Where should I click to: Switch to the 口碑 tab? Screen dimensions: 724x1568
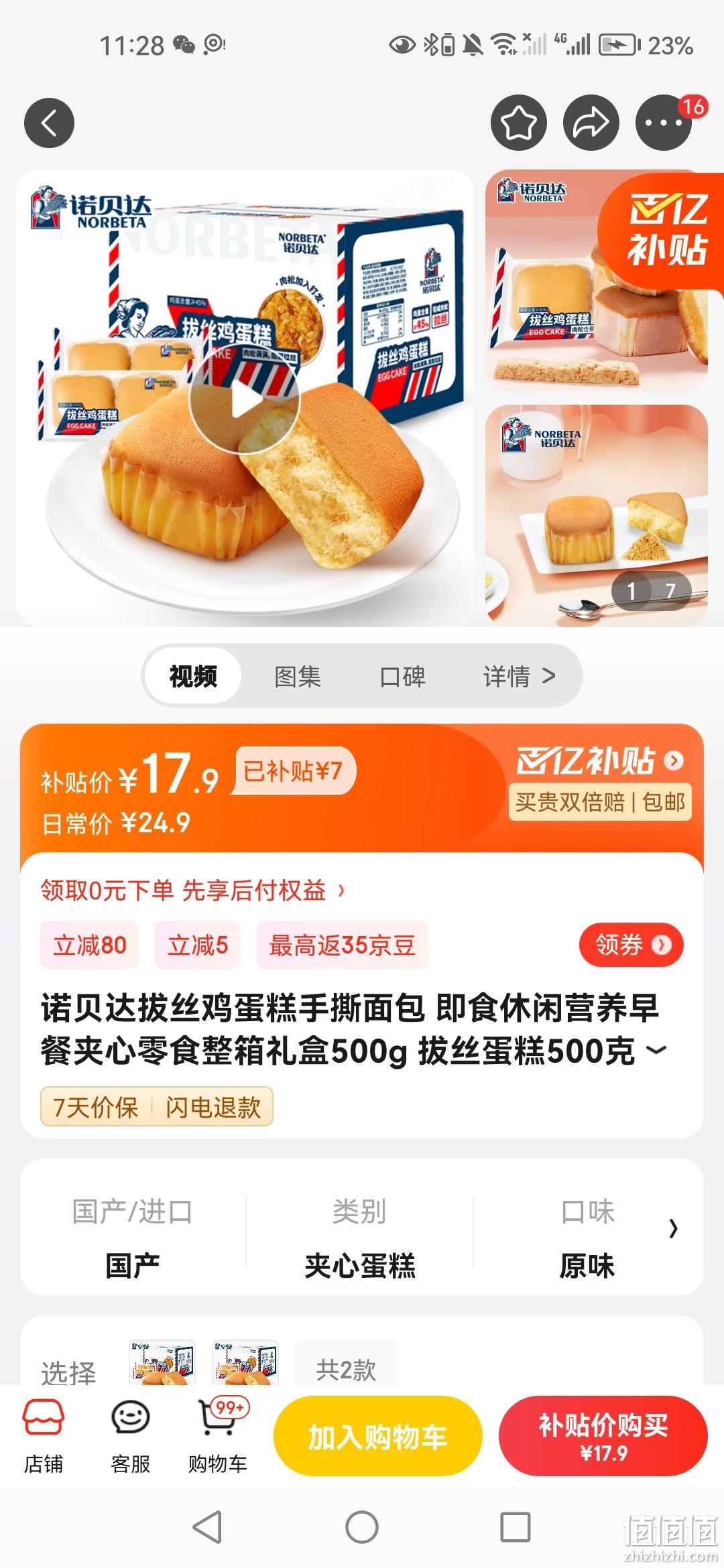point(402,676)
